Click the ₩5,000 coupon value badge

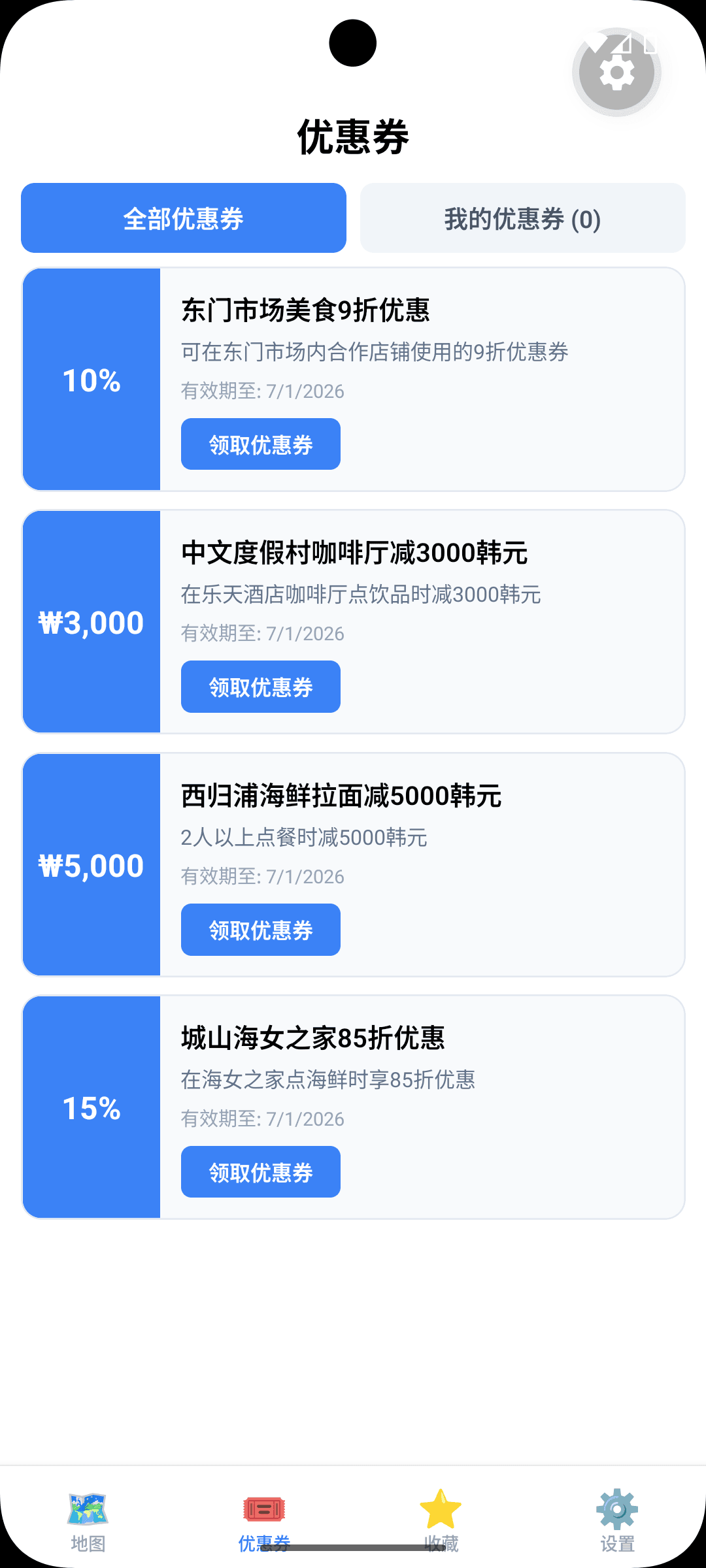click(x=92, y=864)
